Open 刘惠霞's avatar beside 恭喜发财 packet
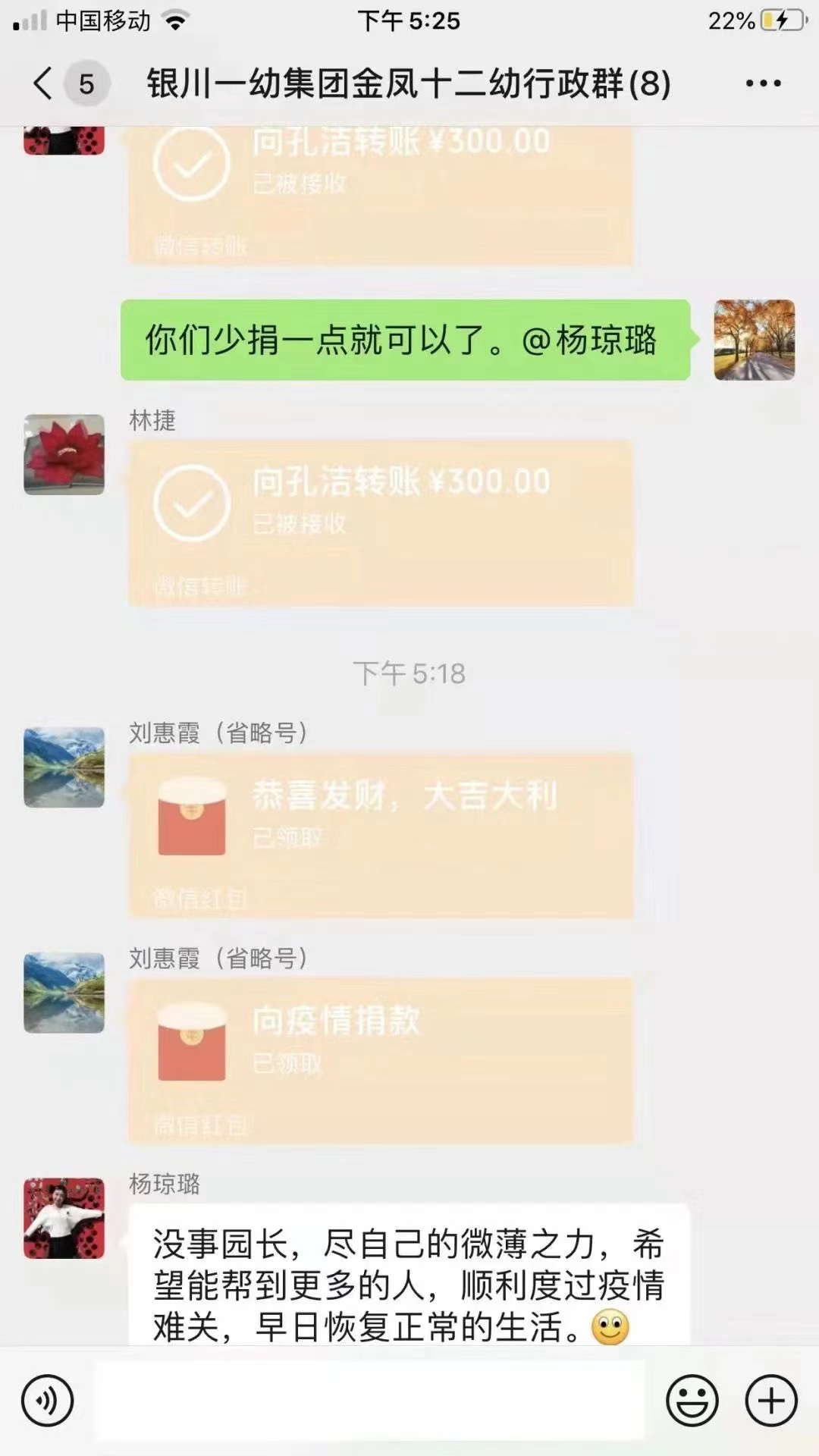Image resolution: width=819 pixels, height=1456 pixels. [64, 767]
